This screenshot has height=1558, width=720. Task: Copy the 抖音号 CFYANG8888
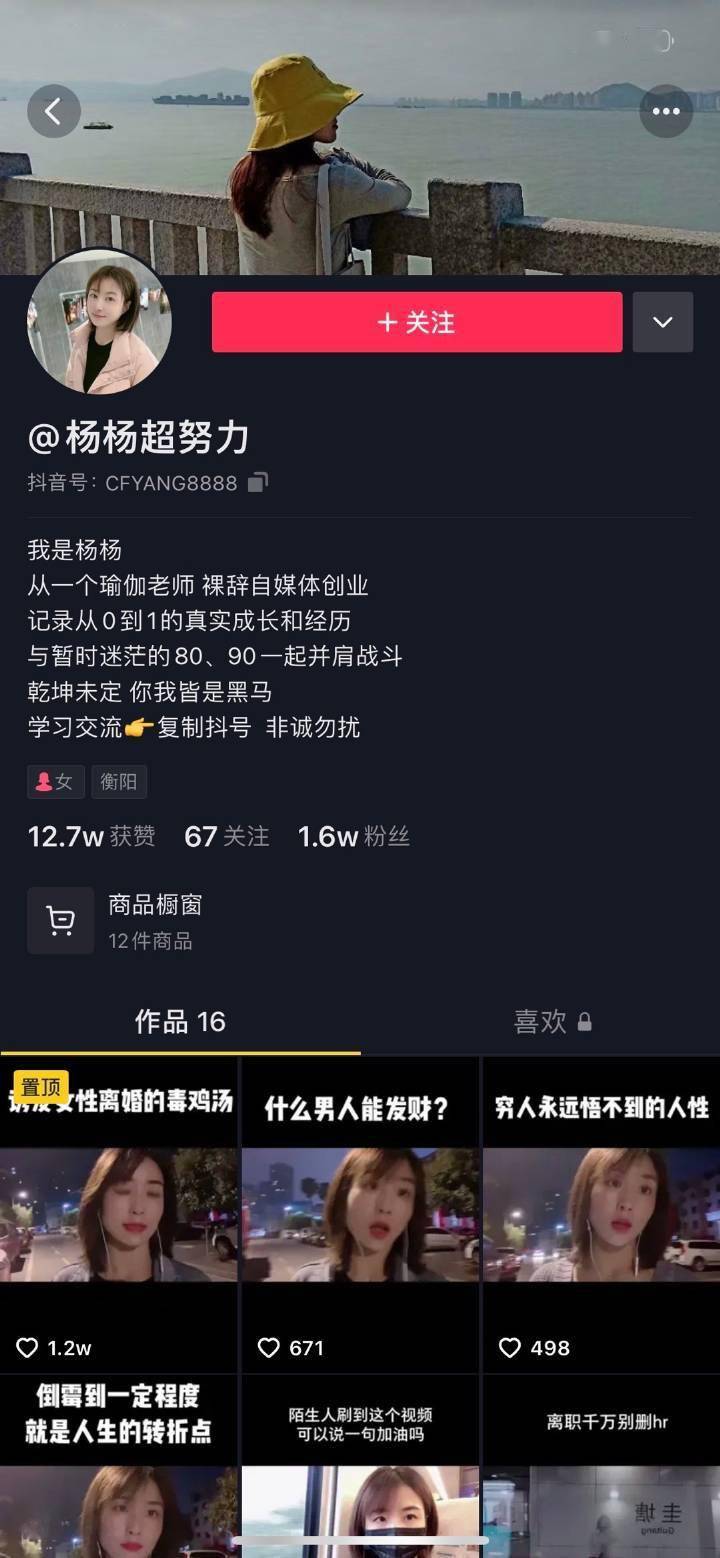pyautogui.click(x=258, y=483)
